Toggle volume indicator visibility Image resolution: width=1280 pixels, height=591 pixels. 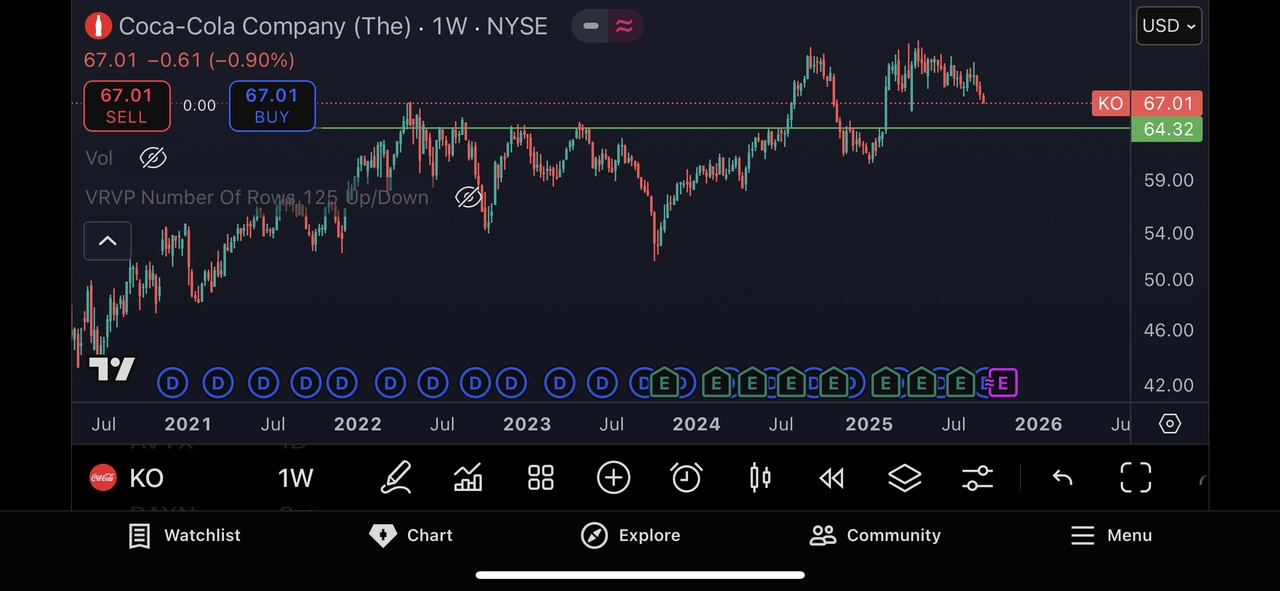click(152, 158)
